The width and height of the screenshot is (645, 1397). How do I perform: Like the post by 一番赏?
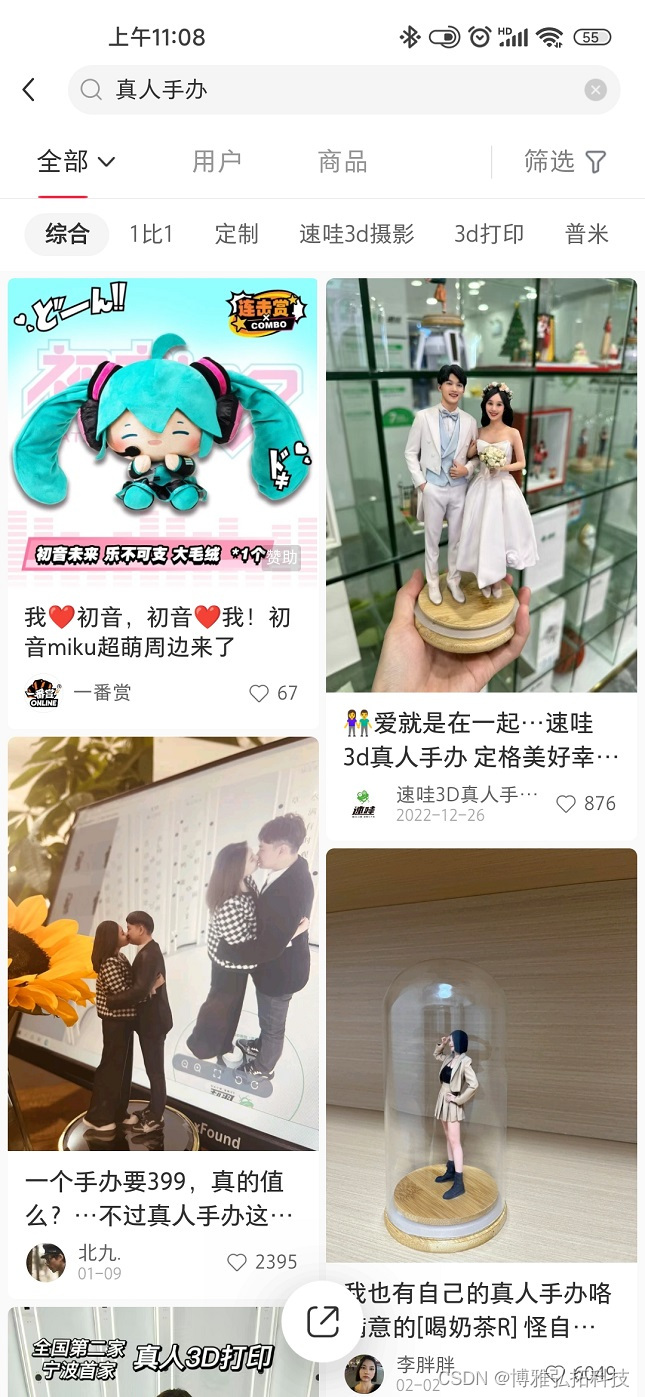coord(273,693)
